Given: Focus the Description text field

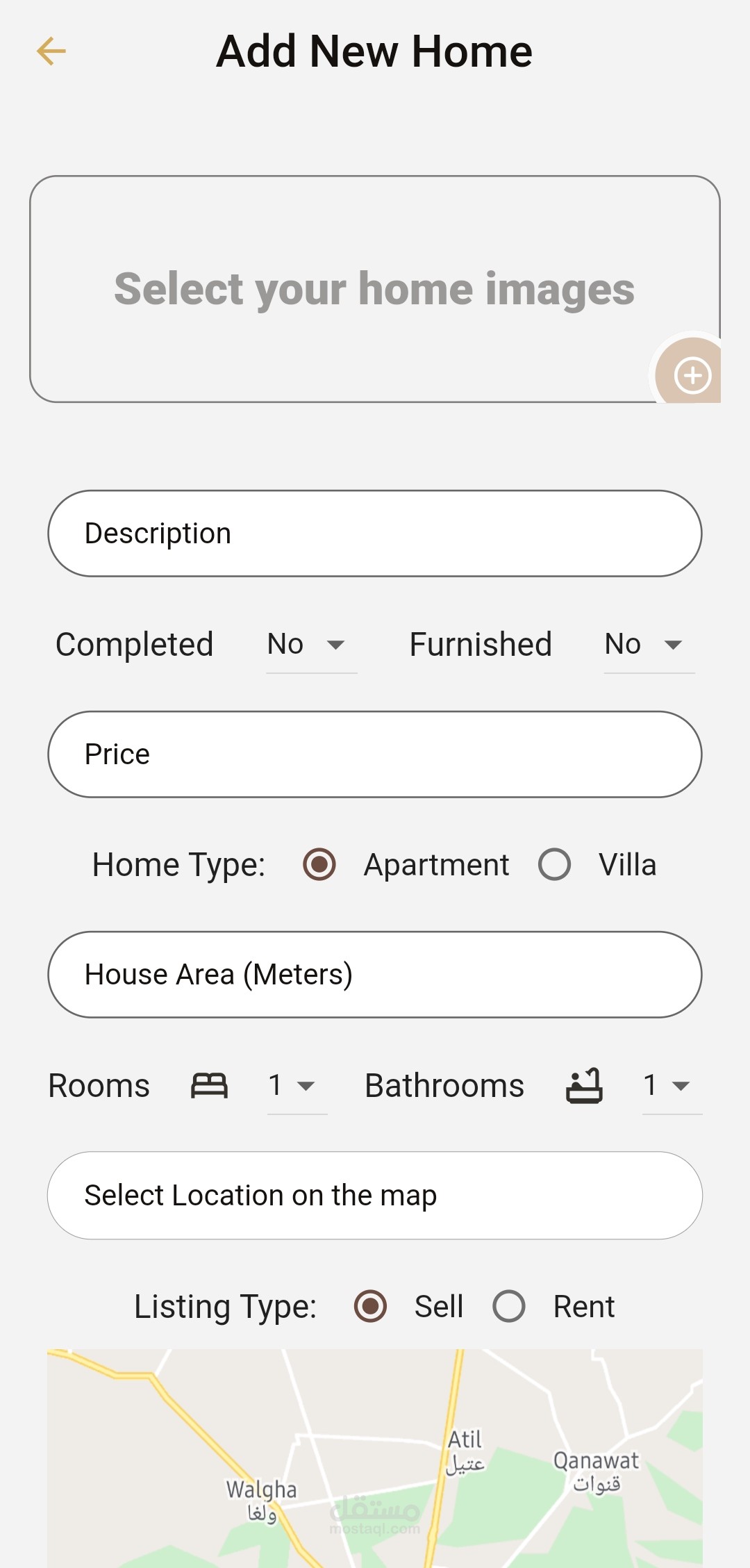Looking at the screenshot, I should click(x=375, y=534).
